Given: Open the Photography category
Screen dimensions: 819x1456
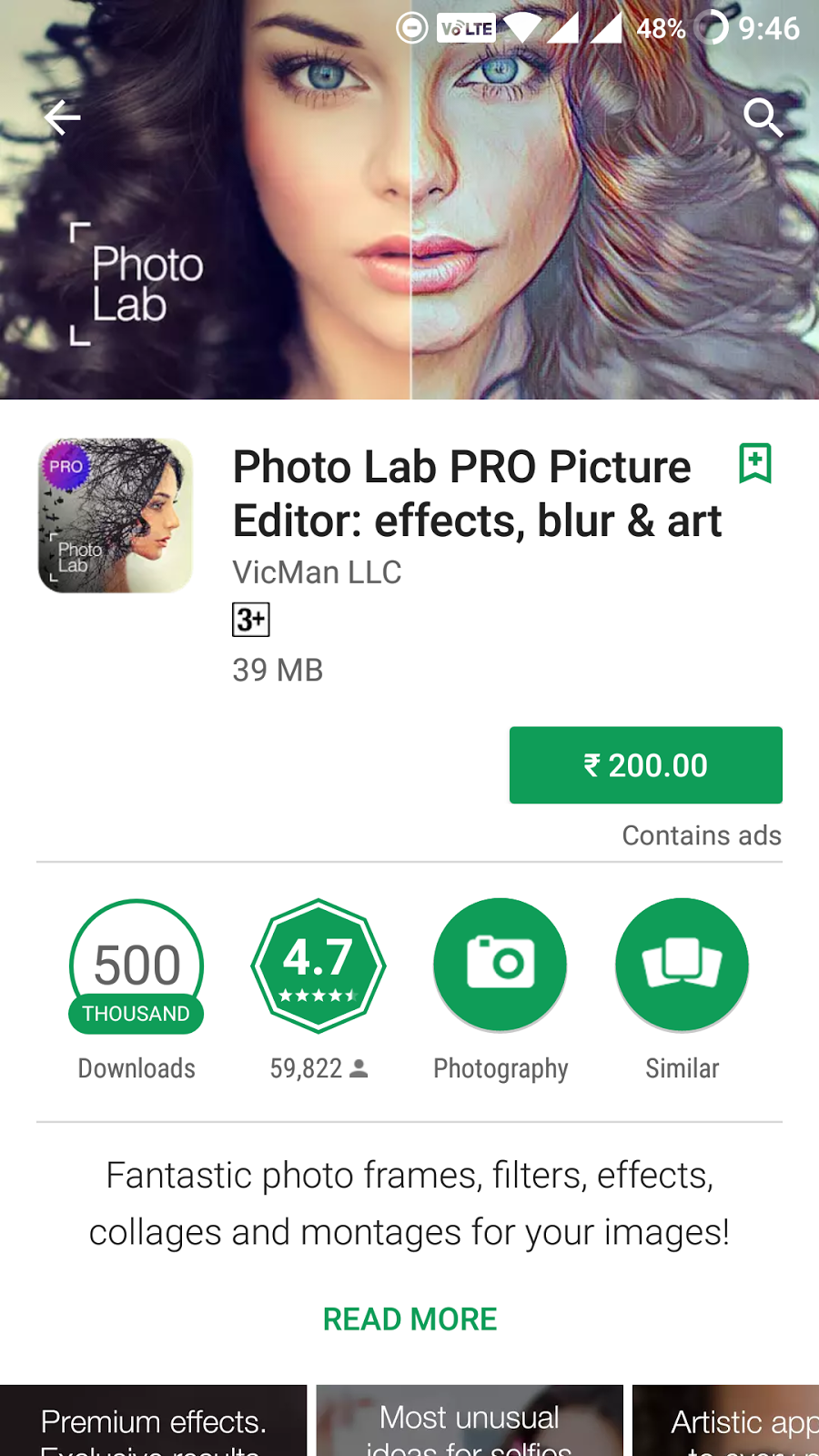Looking at the screenshot, I should tap(500, 966).
